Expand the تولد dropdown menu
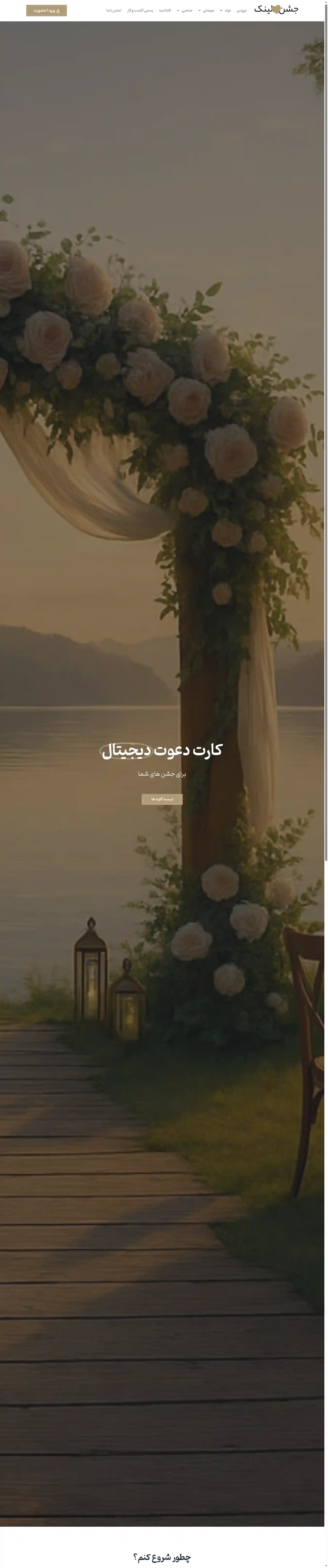328x1568 pixels. point(225,10)
